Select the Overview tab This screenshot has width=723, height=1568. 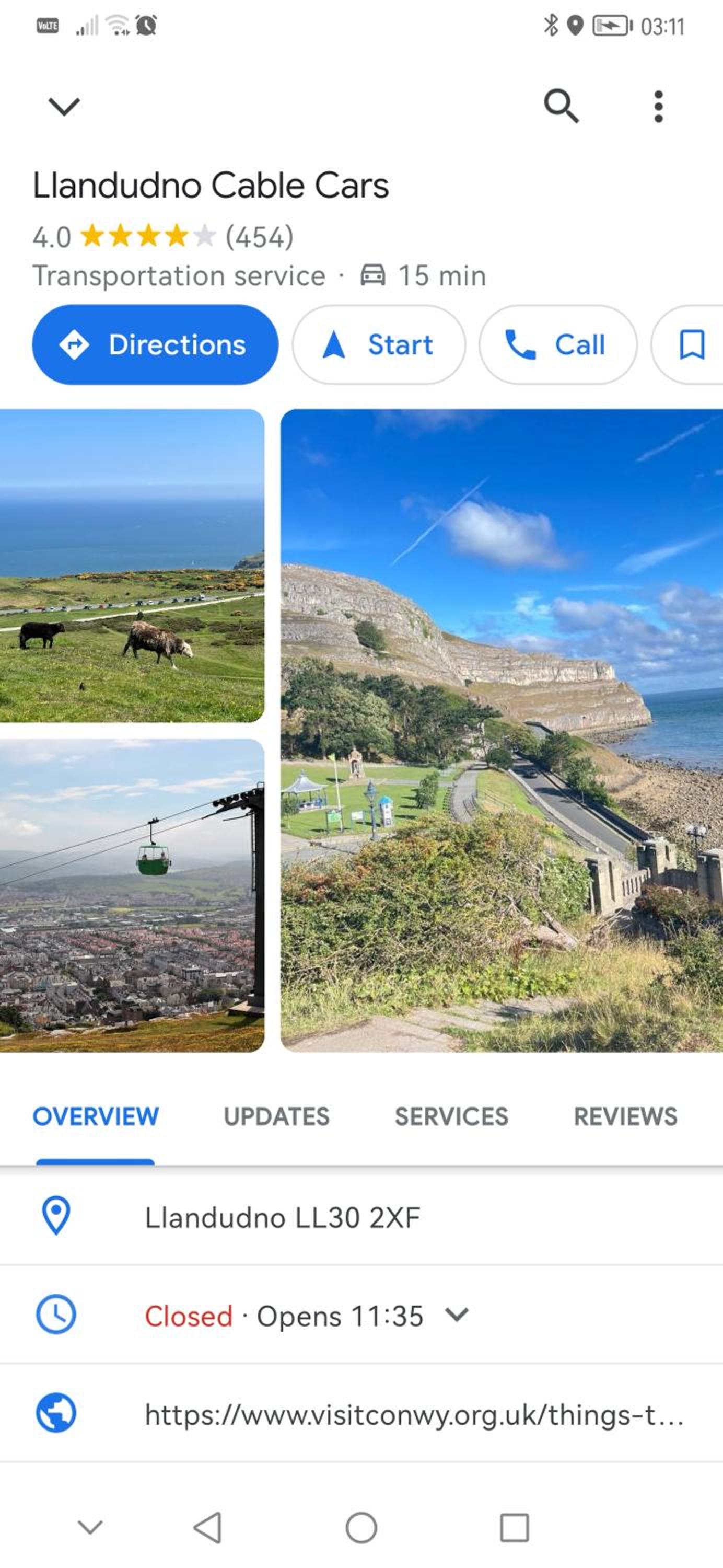[96, 1116]
